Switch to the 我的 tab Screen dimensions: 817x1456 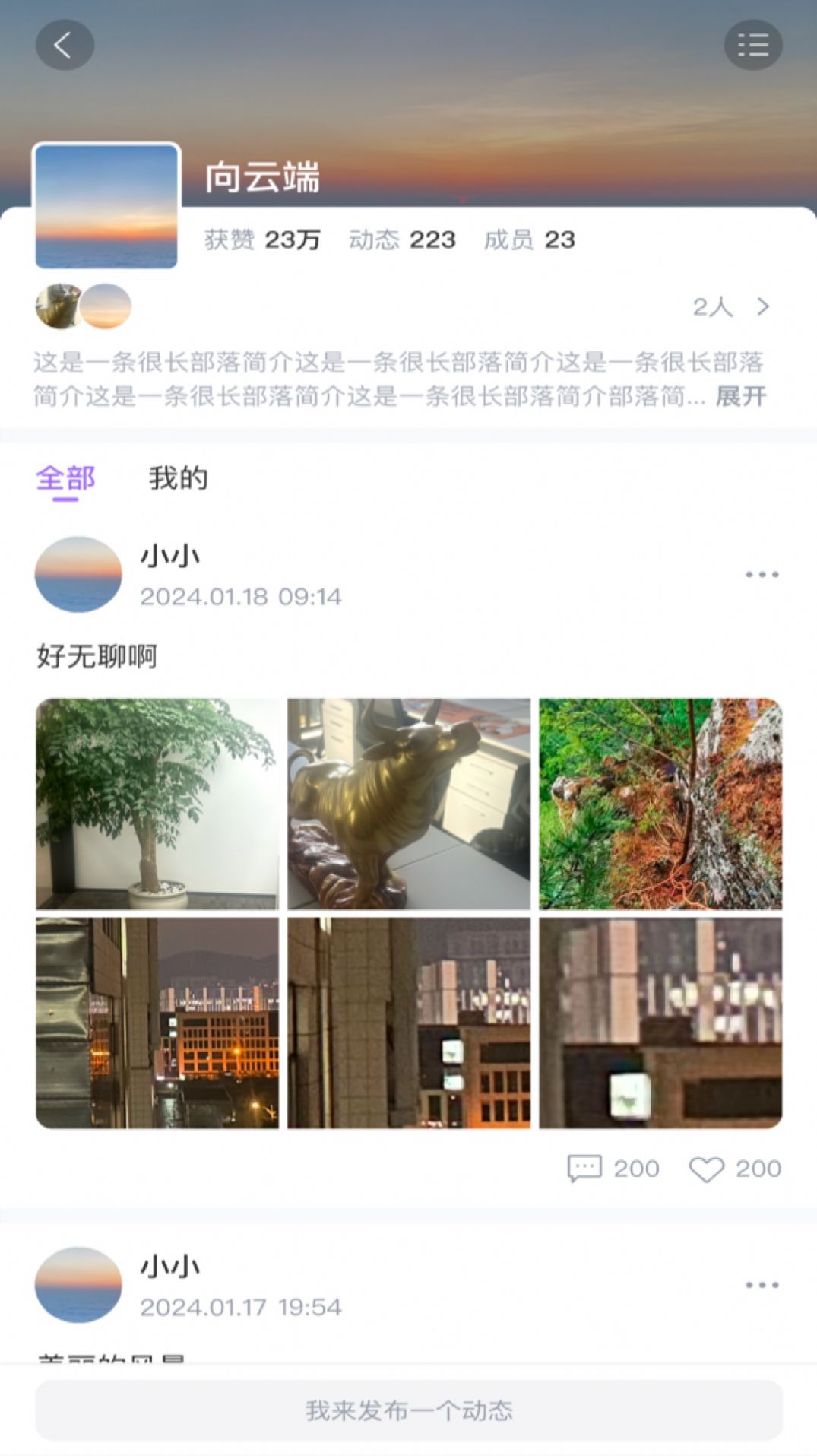click(178, 479)
